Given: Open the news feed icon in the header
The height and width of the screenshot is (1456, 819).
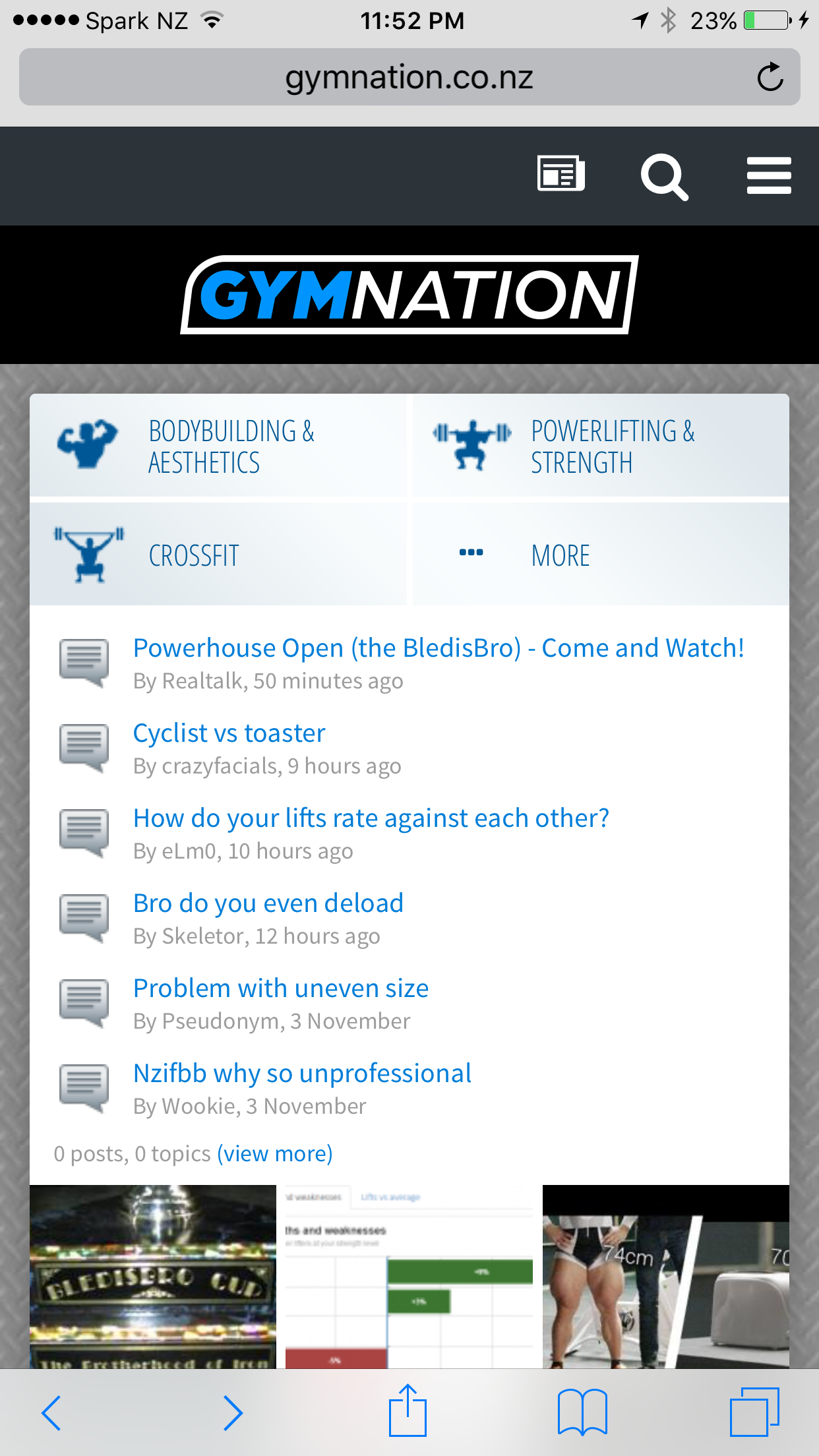Looking at the screenshot, I should (561, 175).
